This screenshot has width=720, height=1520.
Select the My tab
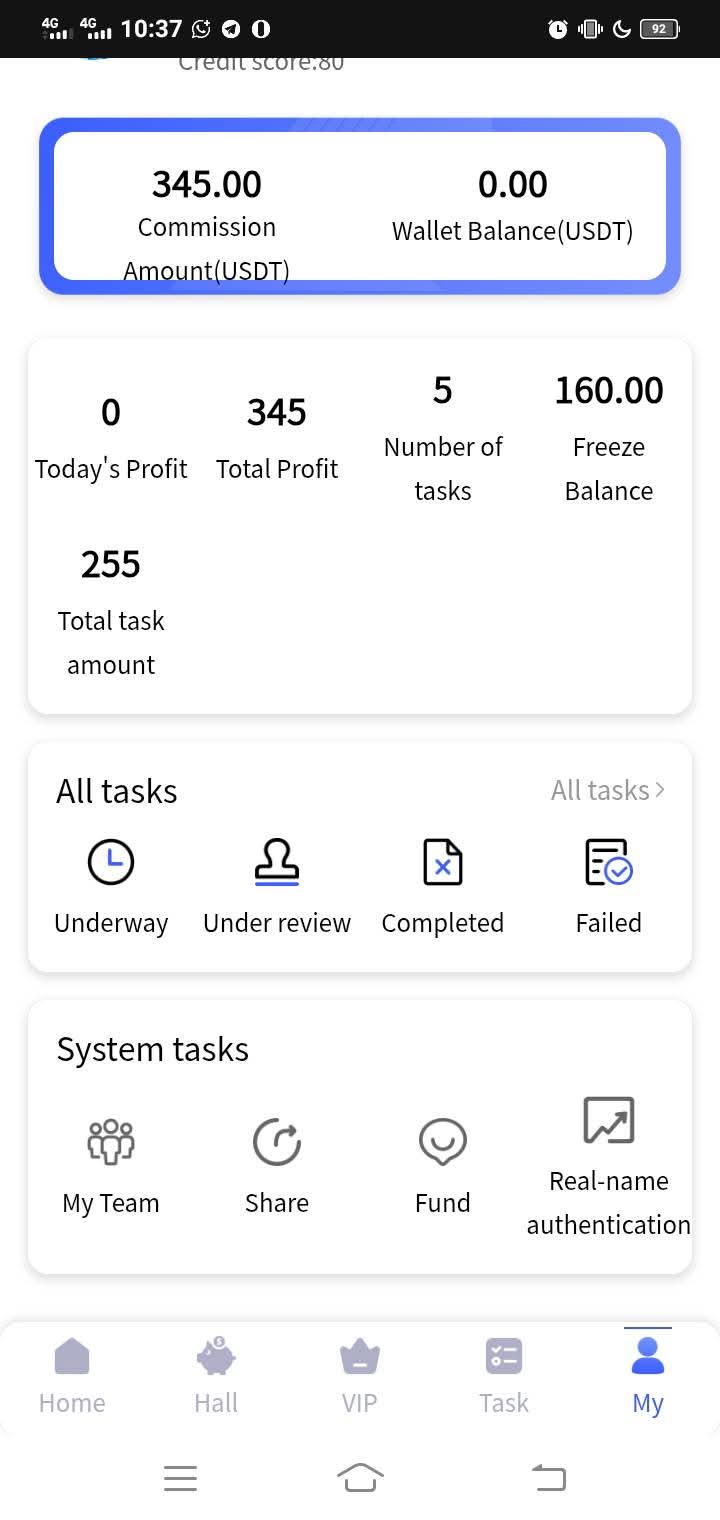coord(648,1377)
